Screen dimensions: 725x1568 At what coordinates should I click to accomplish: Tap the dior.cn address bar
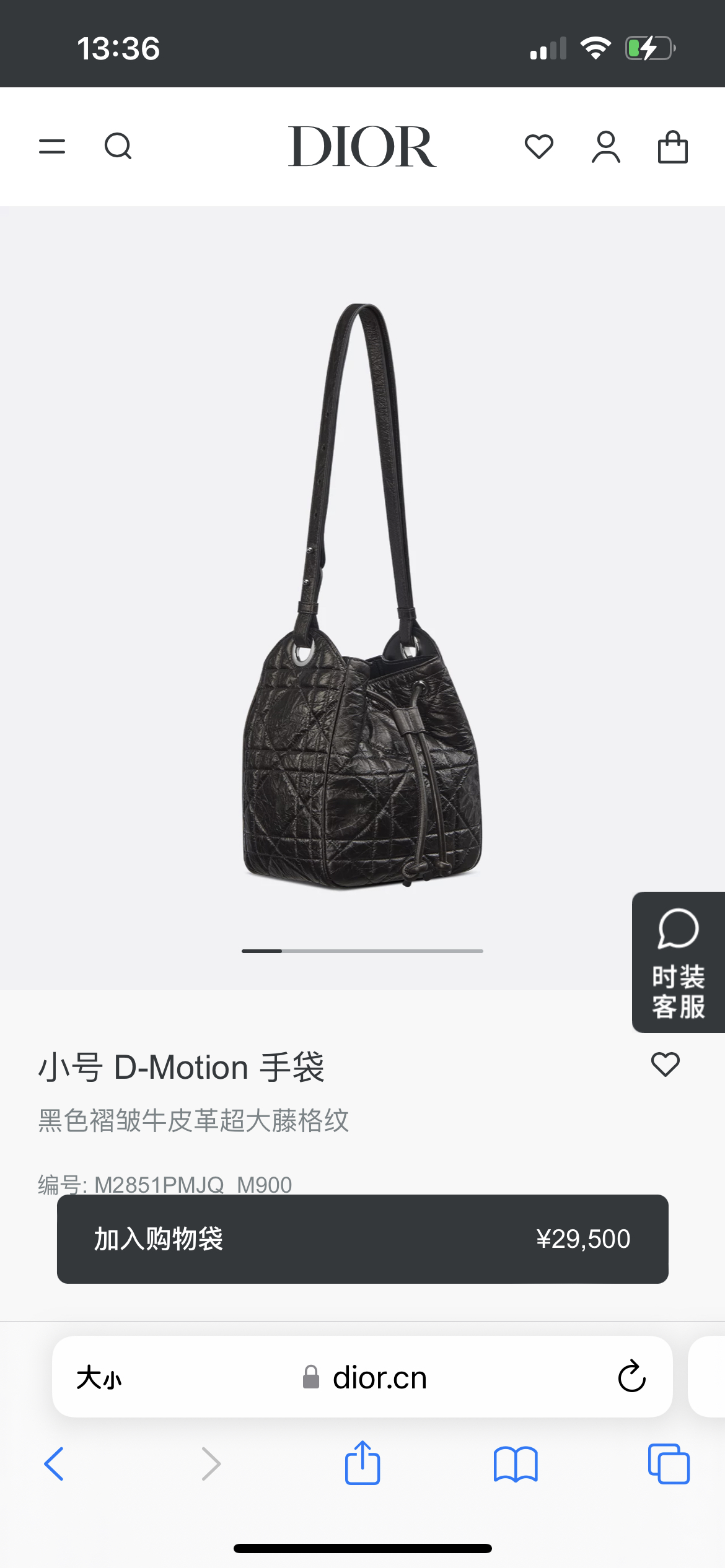(379, 1378)
